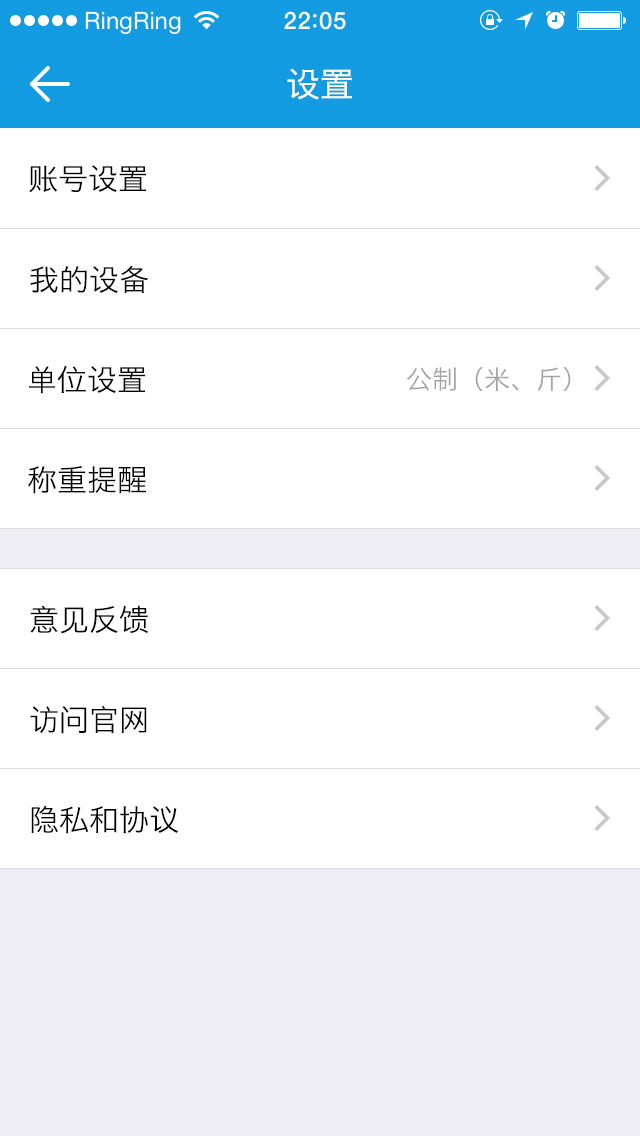640x1136 pixels.
Task: Open 账号设置 account settings
Action: point(320,179)
